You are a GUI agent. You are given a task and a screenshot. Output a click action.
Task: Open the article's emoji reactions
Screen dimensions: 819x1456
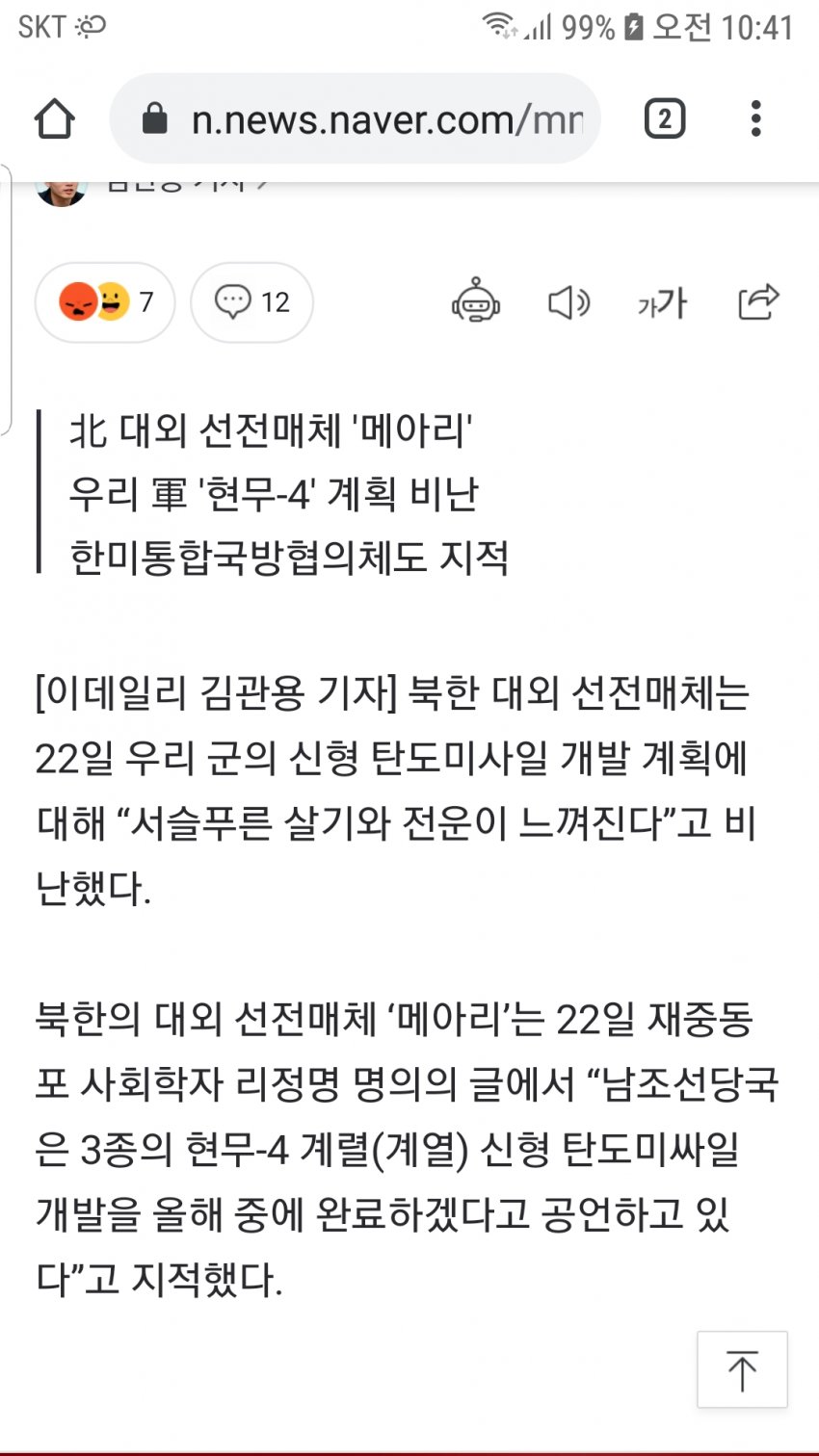point(104,302)
